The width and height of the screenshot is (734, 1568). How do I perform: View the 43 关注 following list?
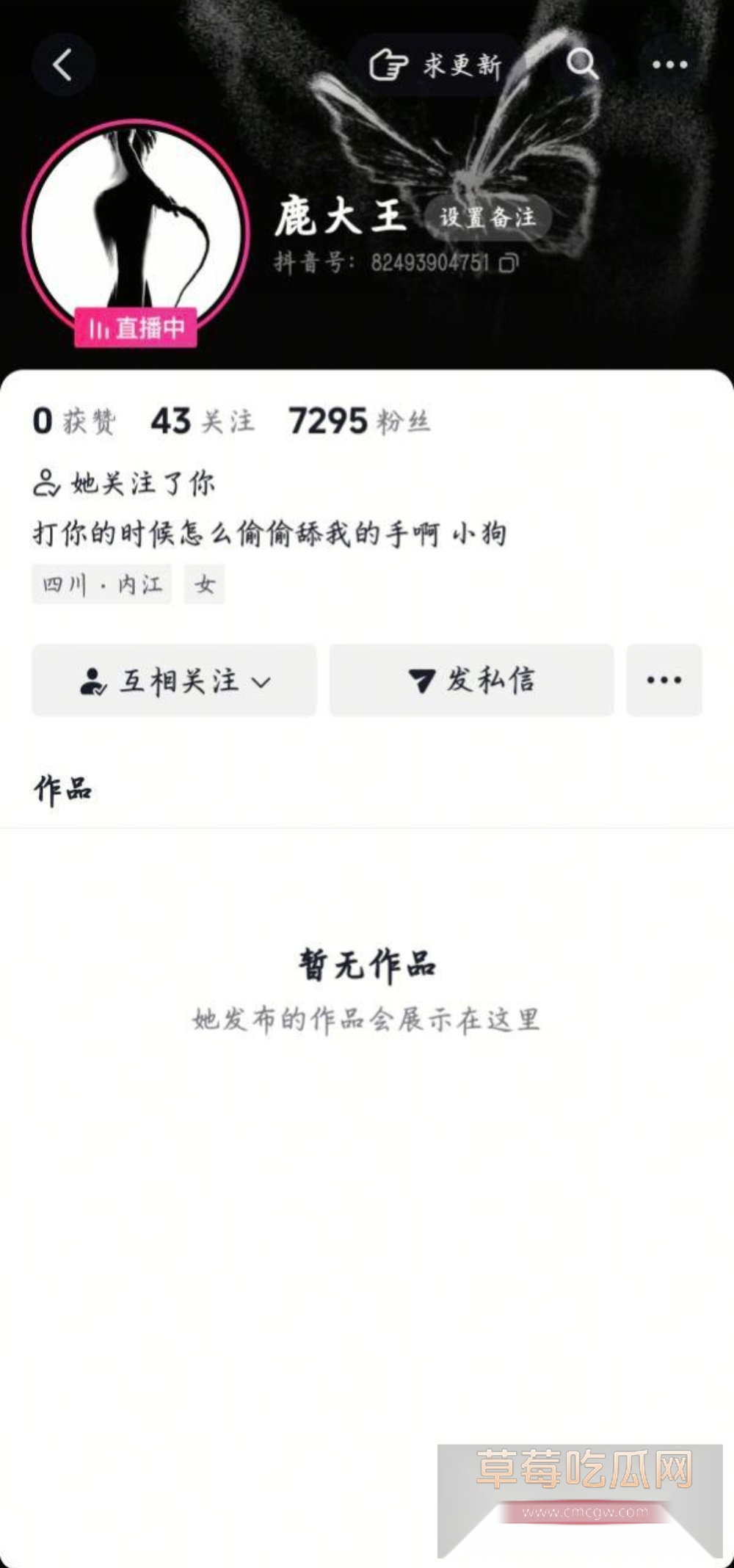(203, 421)
